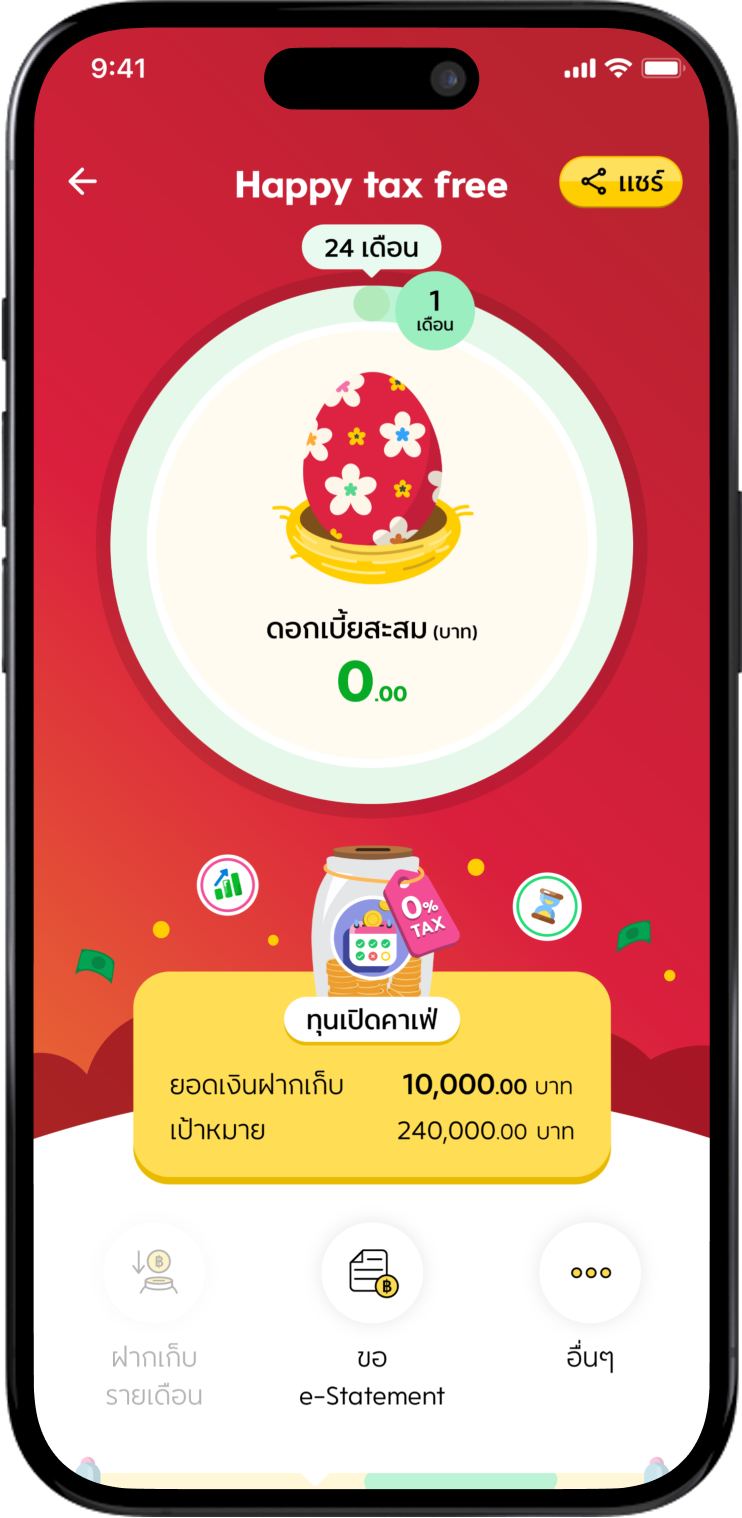The width and height of the screenshot is (742, 1518).
Task: Open the green growth chart icon
Action: point(228,885)
